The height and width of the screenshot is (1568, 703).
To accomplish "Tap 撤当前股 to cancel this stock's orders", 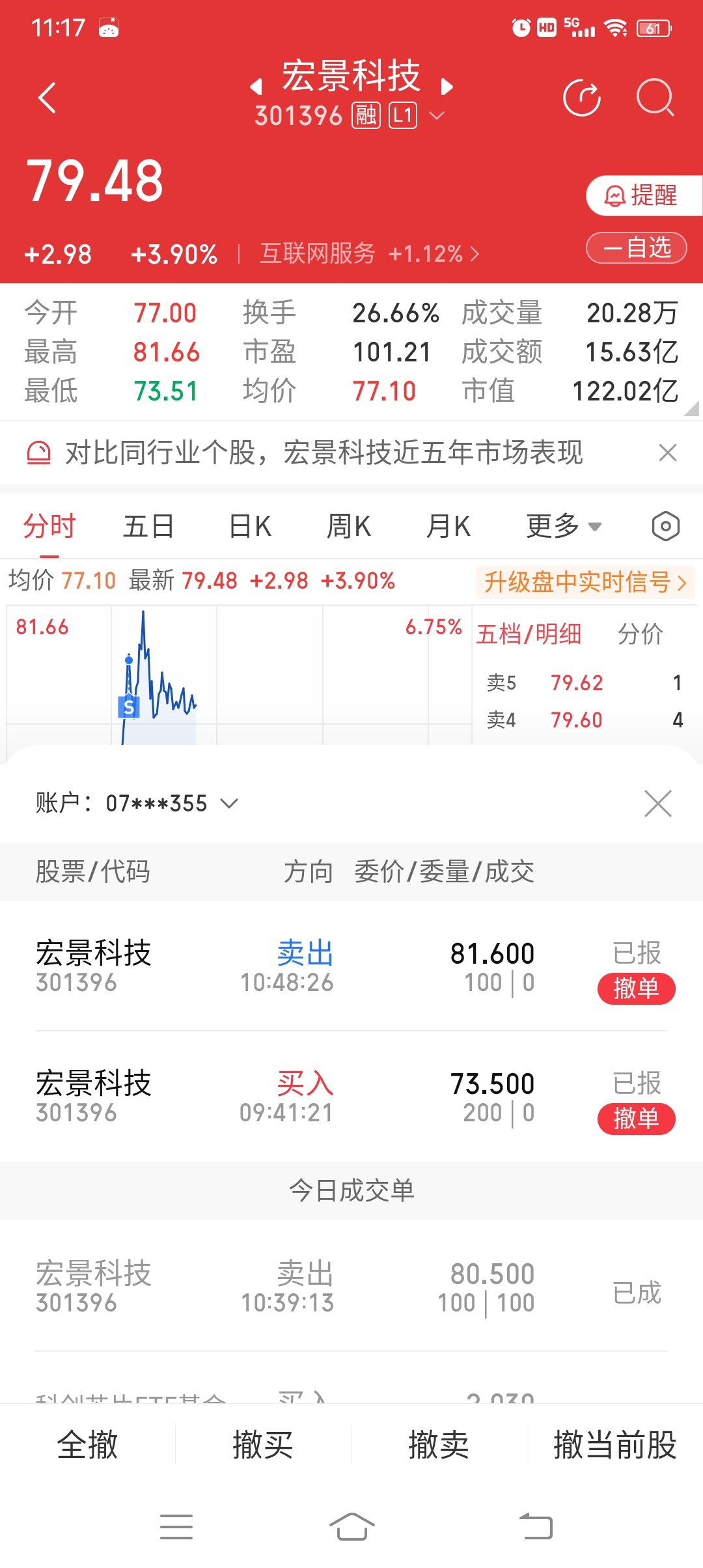I will tap(615, 1444).
